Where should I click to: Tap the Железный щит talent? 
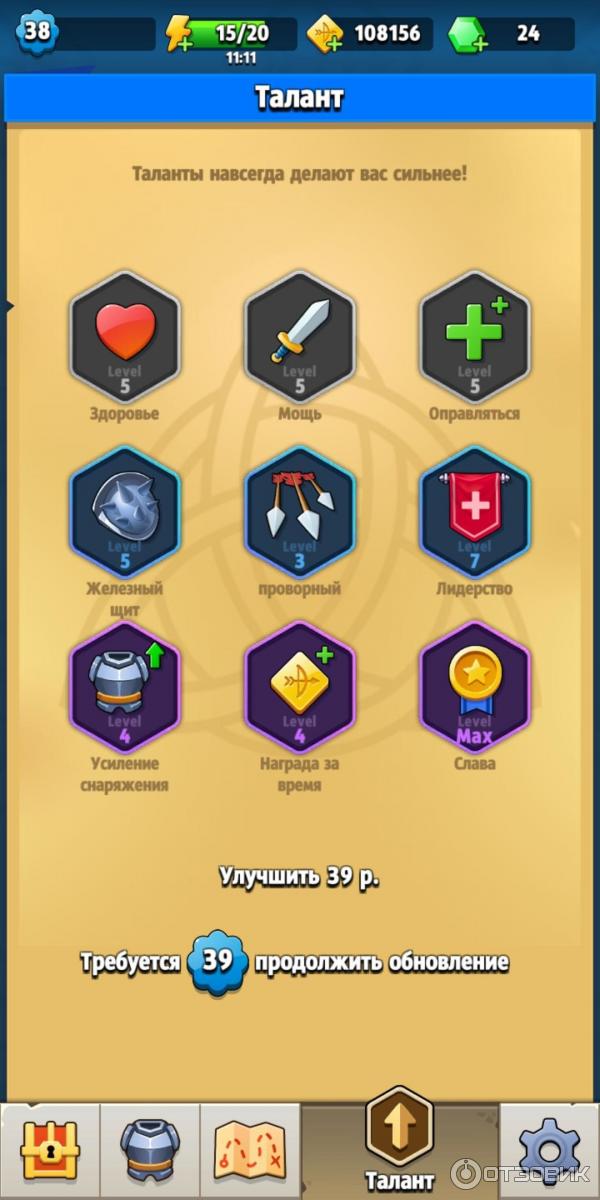[x=125, y=512]
